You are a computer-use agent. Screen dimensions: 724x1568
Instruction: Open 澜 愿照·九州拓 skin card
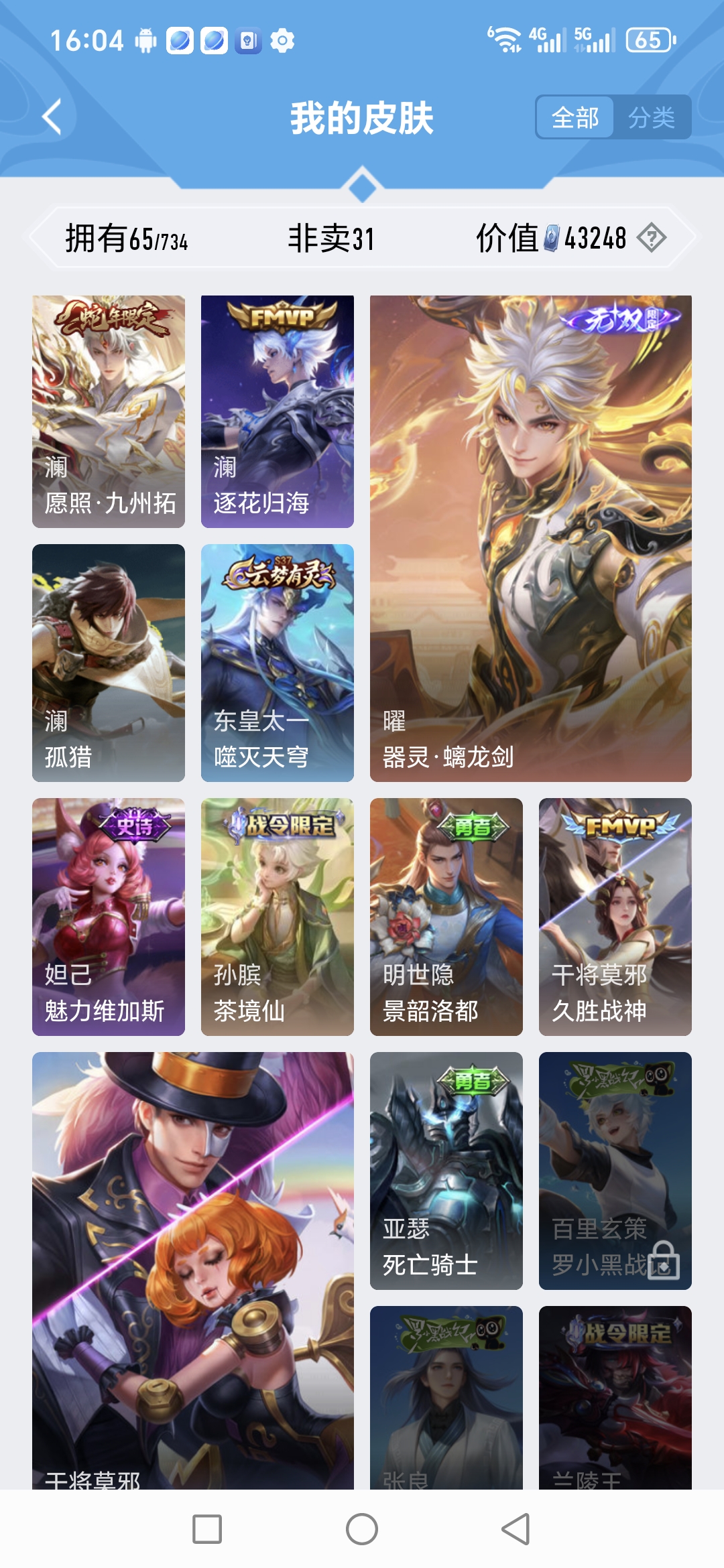click(109, 411)
